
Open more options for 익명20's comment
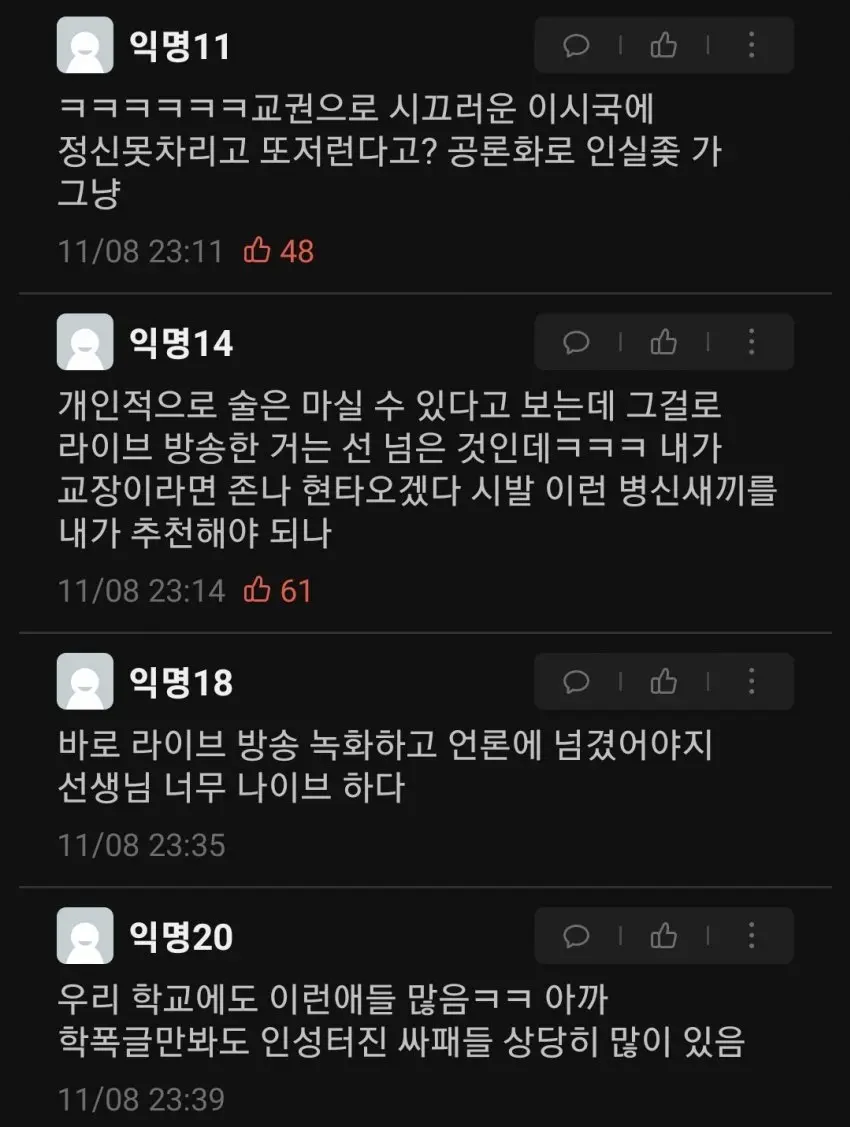(x=751, y=936)
